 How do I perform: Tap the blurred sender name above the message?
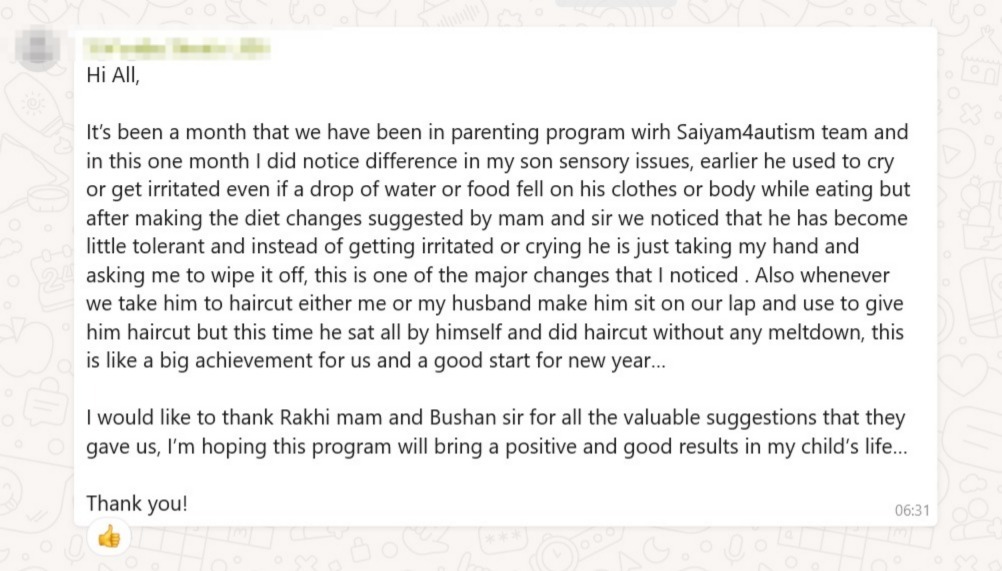[177, 46]
